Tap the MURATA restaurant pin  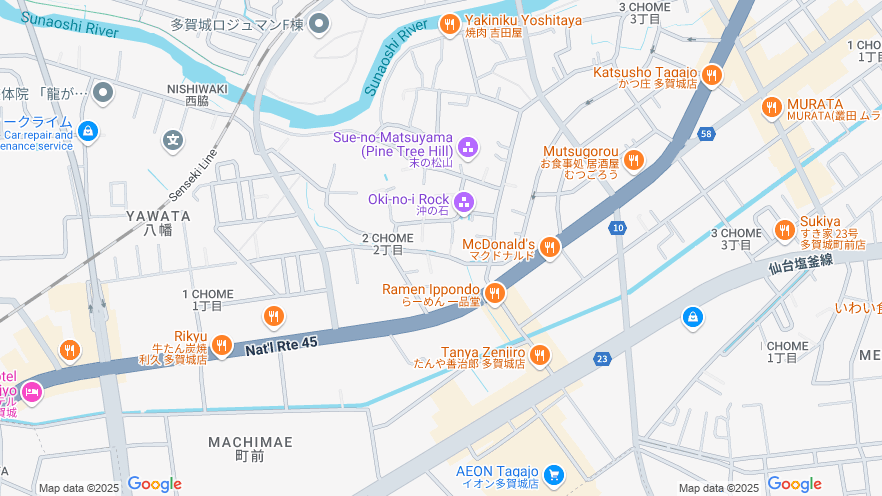tap(771, 107)
